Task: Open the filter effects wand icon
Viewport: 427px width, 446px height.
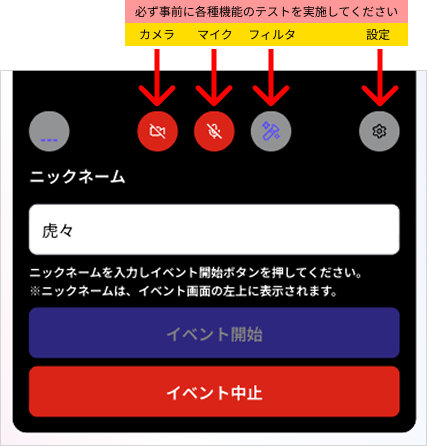Action: 271,131
